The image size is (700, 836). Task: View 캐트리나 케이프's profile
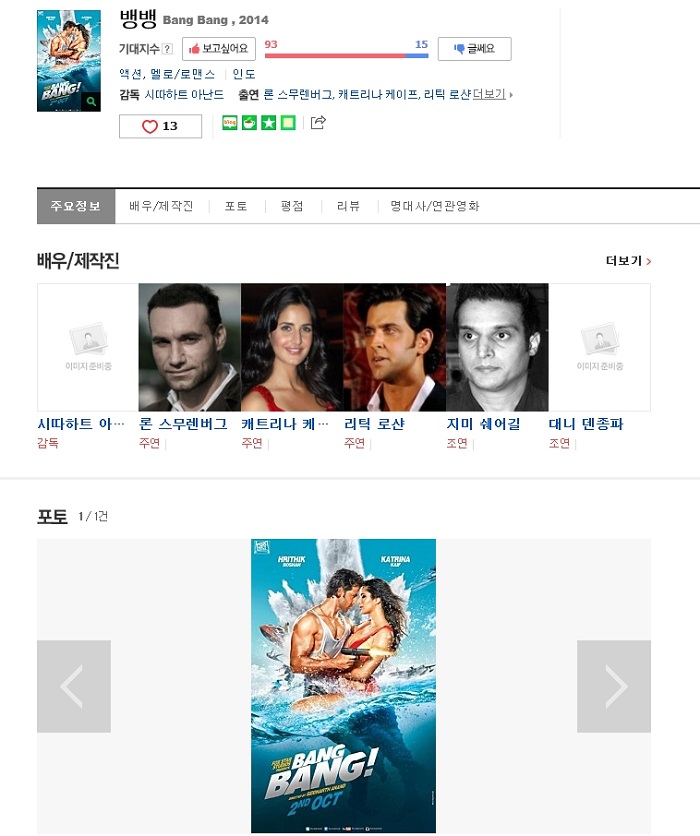[292, 347]
